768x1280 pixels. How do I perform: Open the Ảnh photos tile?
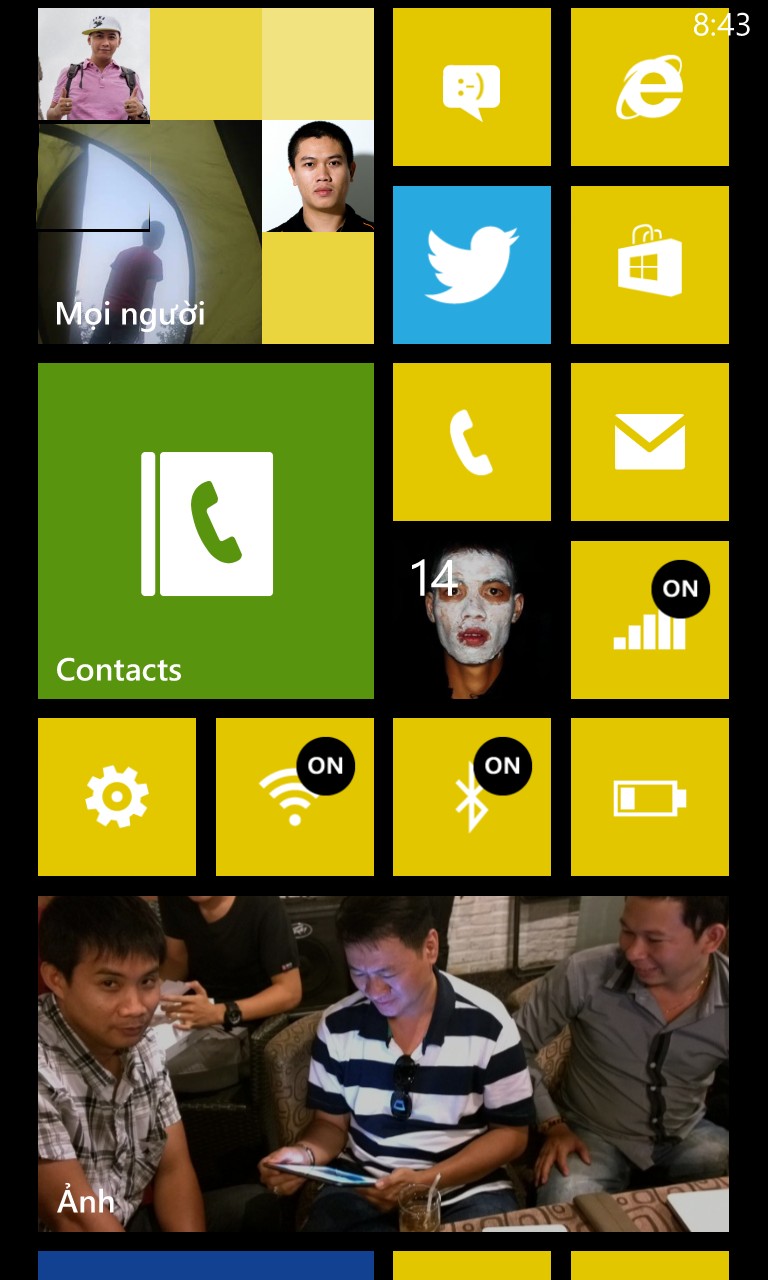pos(383,1064)
